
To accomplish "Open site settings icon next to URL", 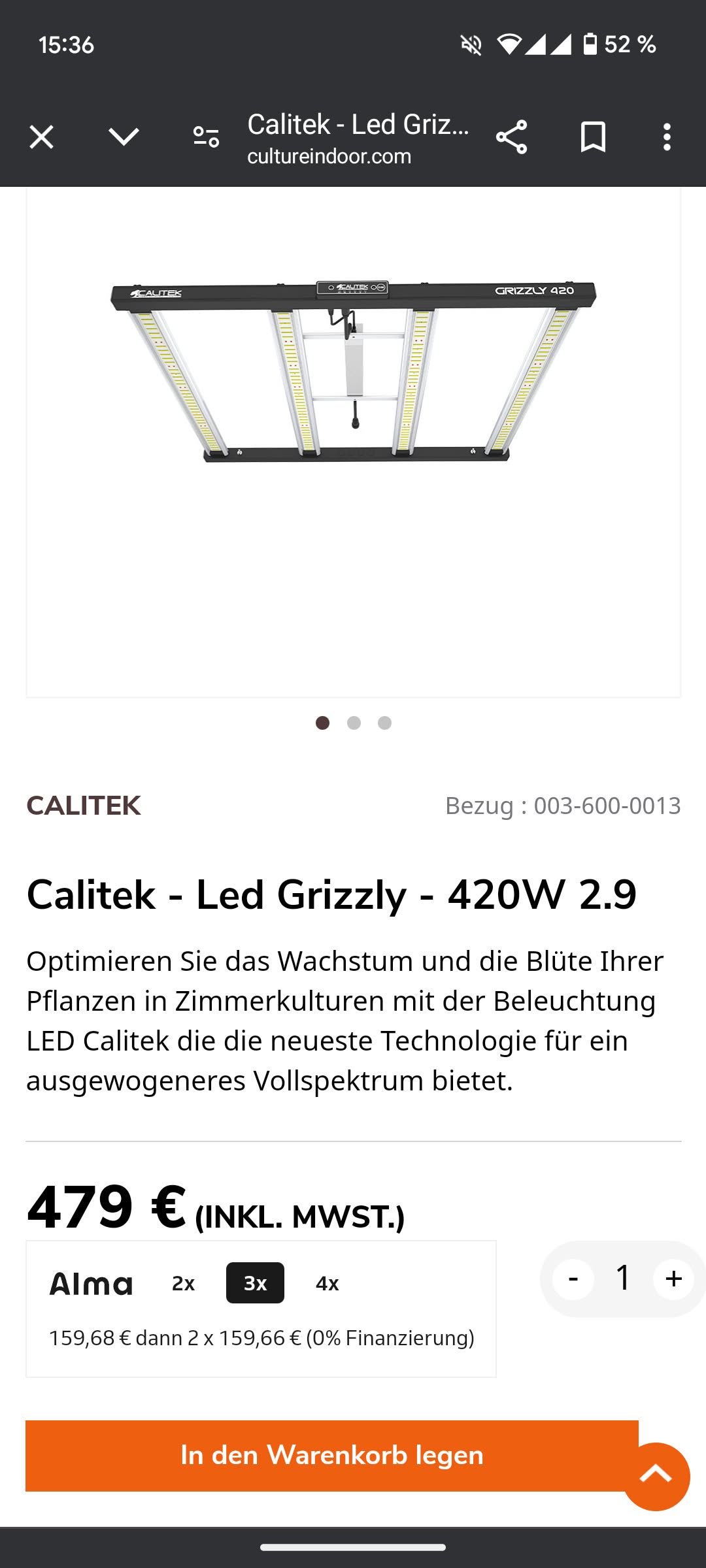I will point(206,137).
